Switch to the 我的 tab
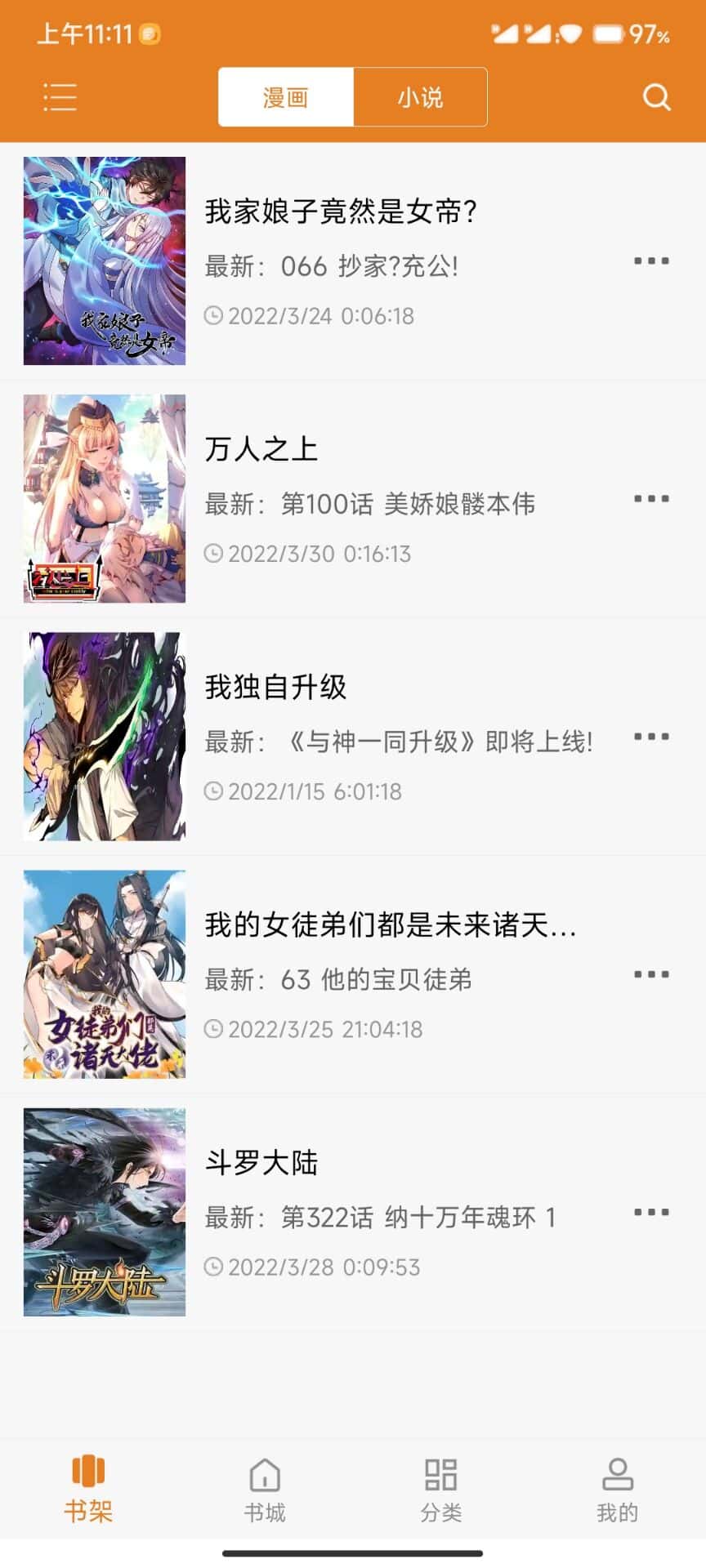The image size is (706, 1568). 618,1490
